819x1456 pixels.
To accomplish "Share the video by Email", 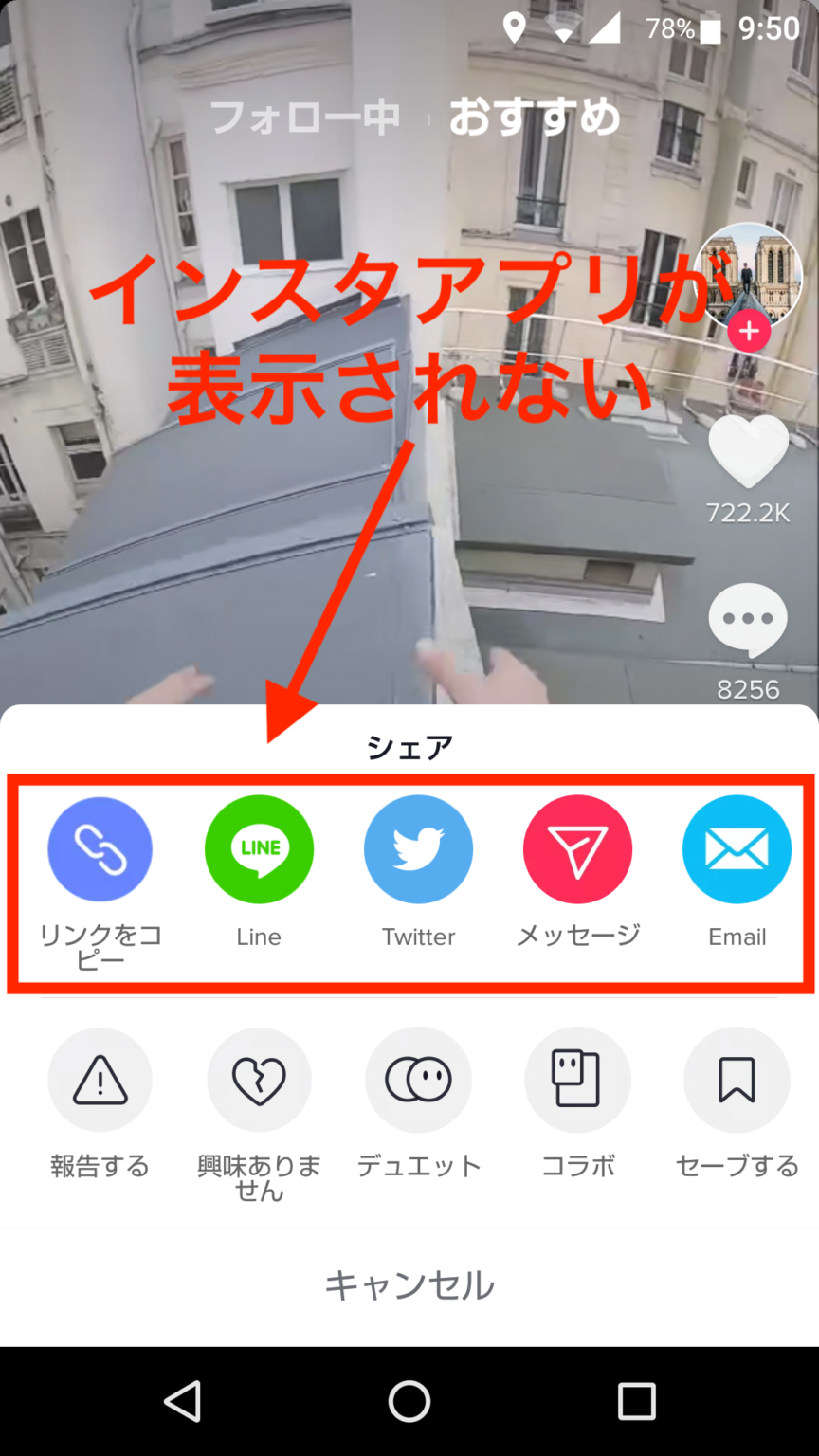I will 737,849.
